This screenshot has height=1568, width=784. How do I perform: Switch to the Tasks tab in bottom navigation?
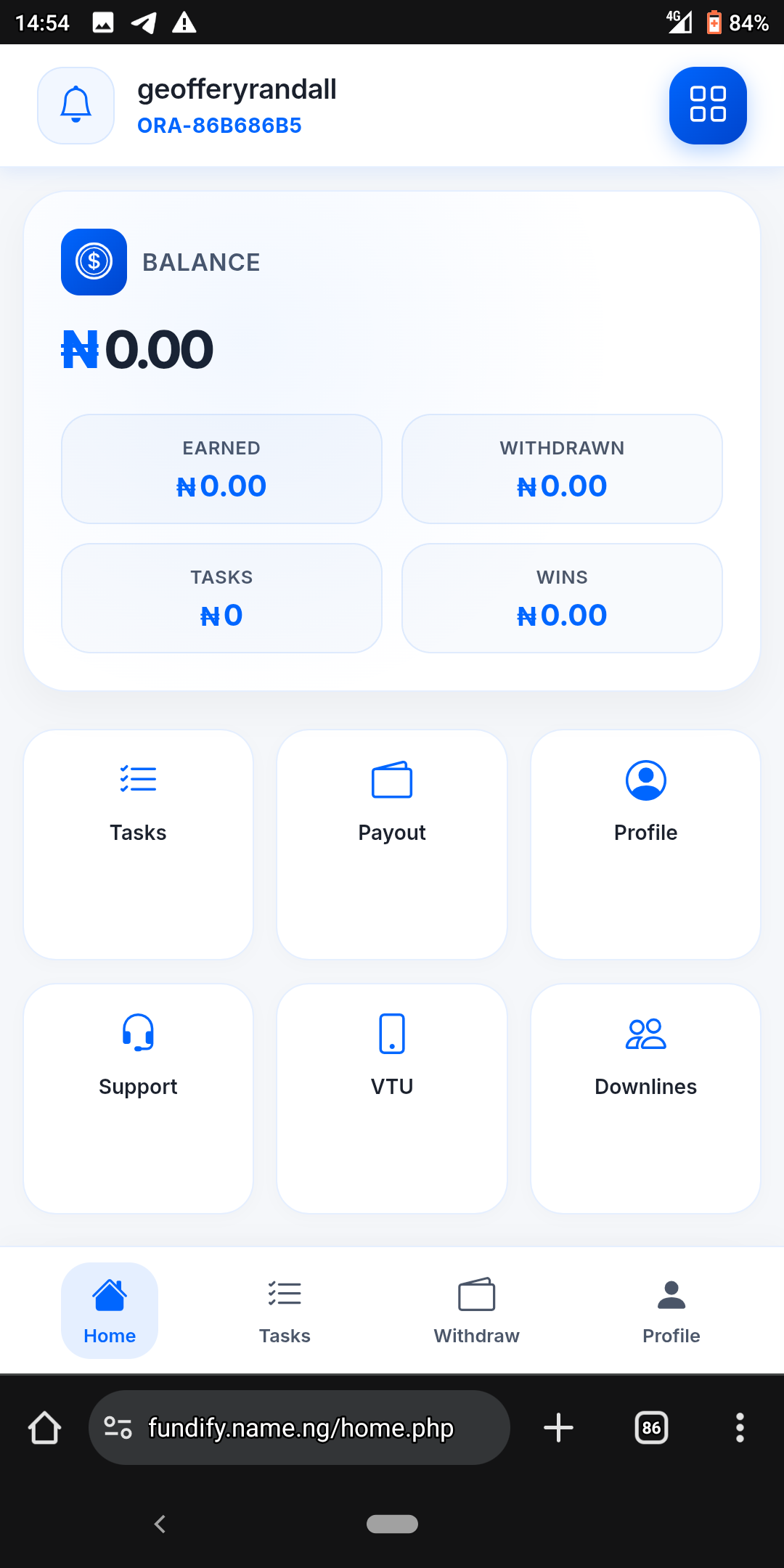pos(285,1310)
